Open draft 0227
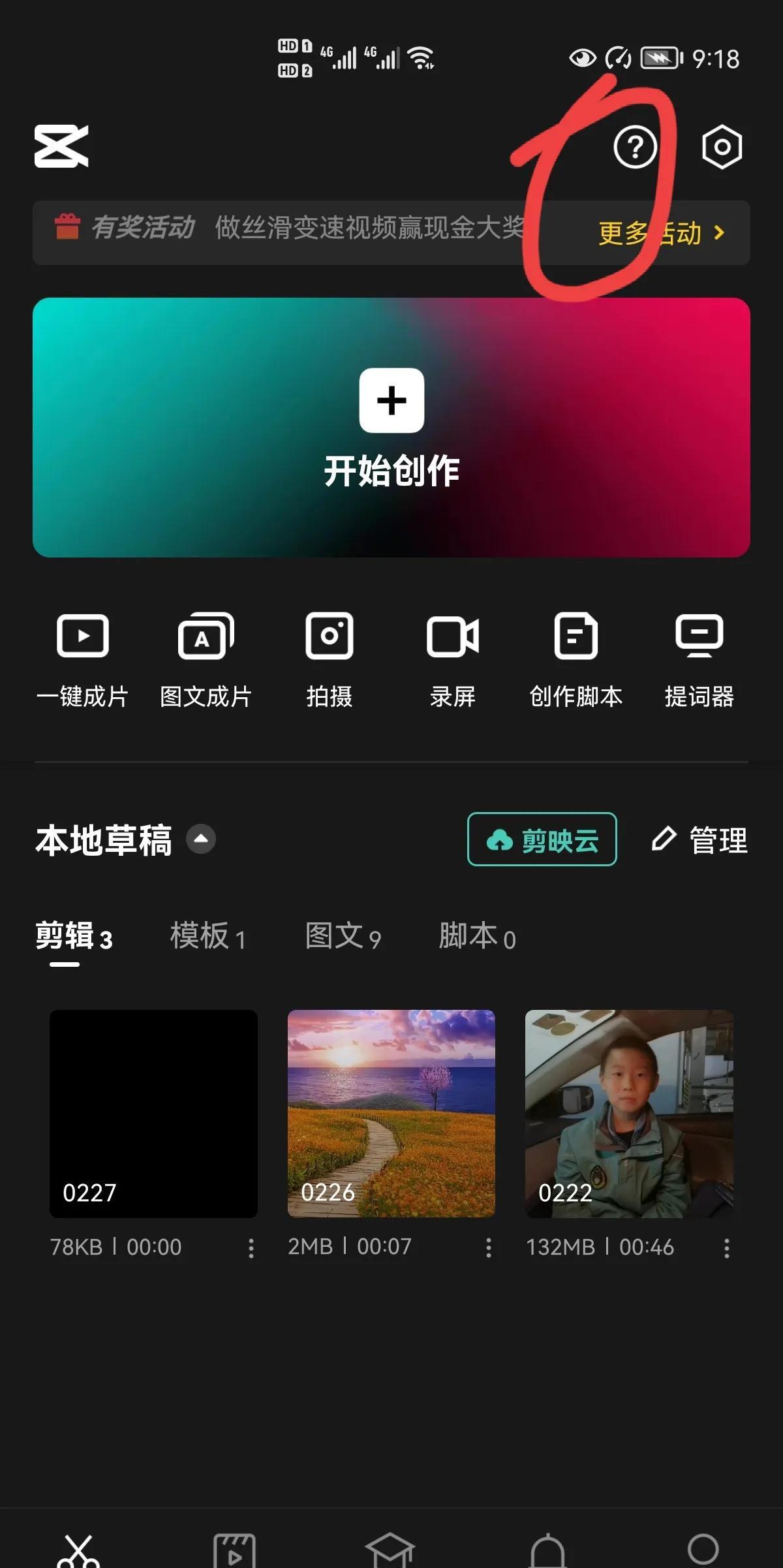The height and width of the screenshot is (1568, 783). coord(153,1113)
